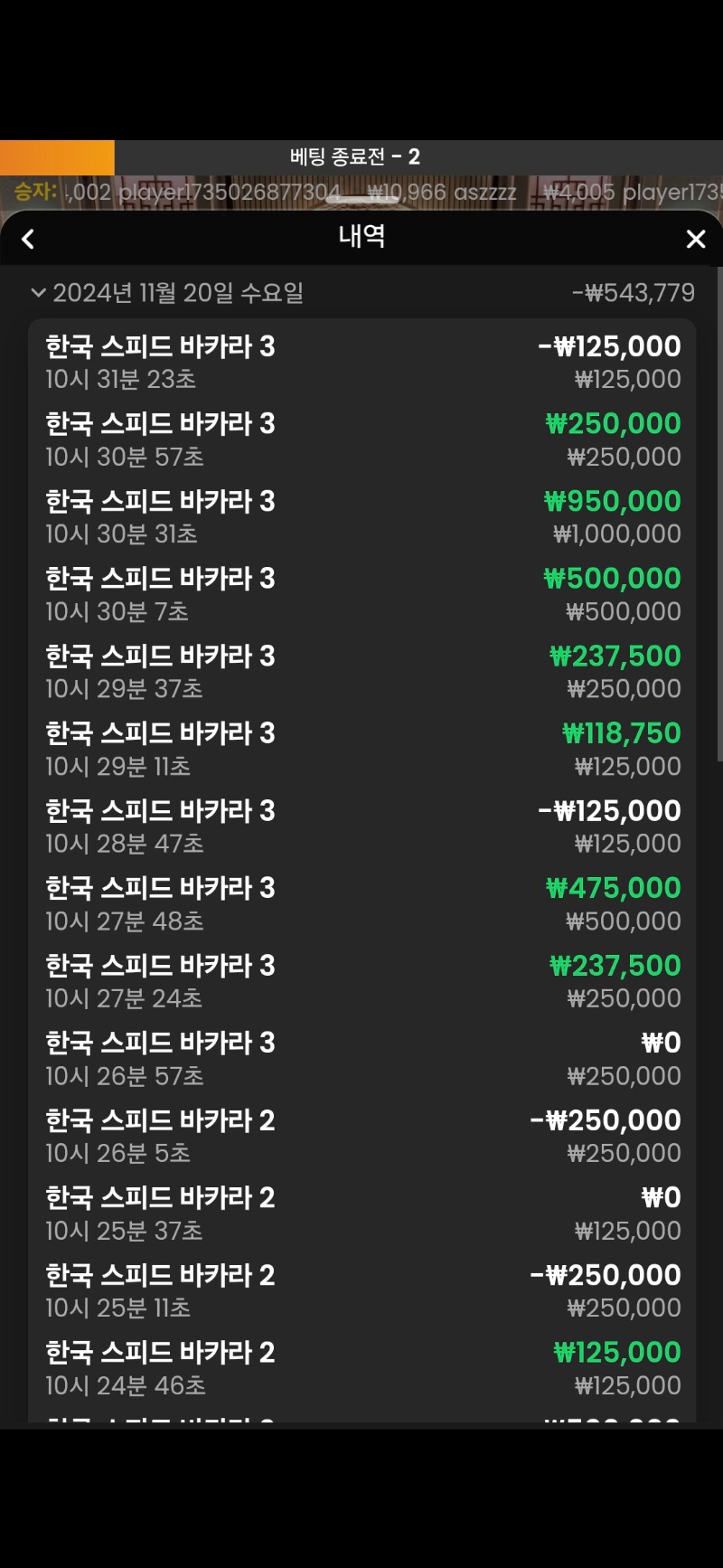Open the 10시 31분 23초 bet record

point(361,362)
